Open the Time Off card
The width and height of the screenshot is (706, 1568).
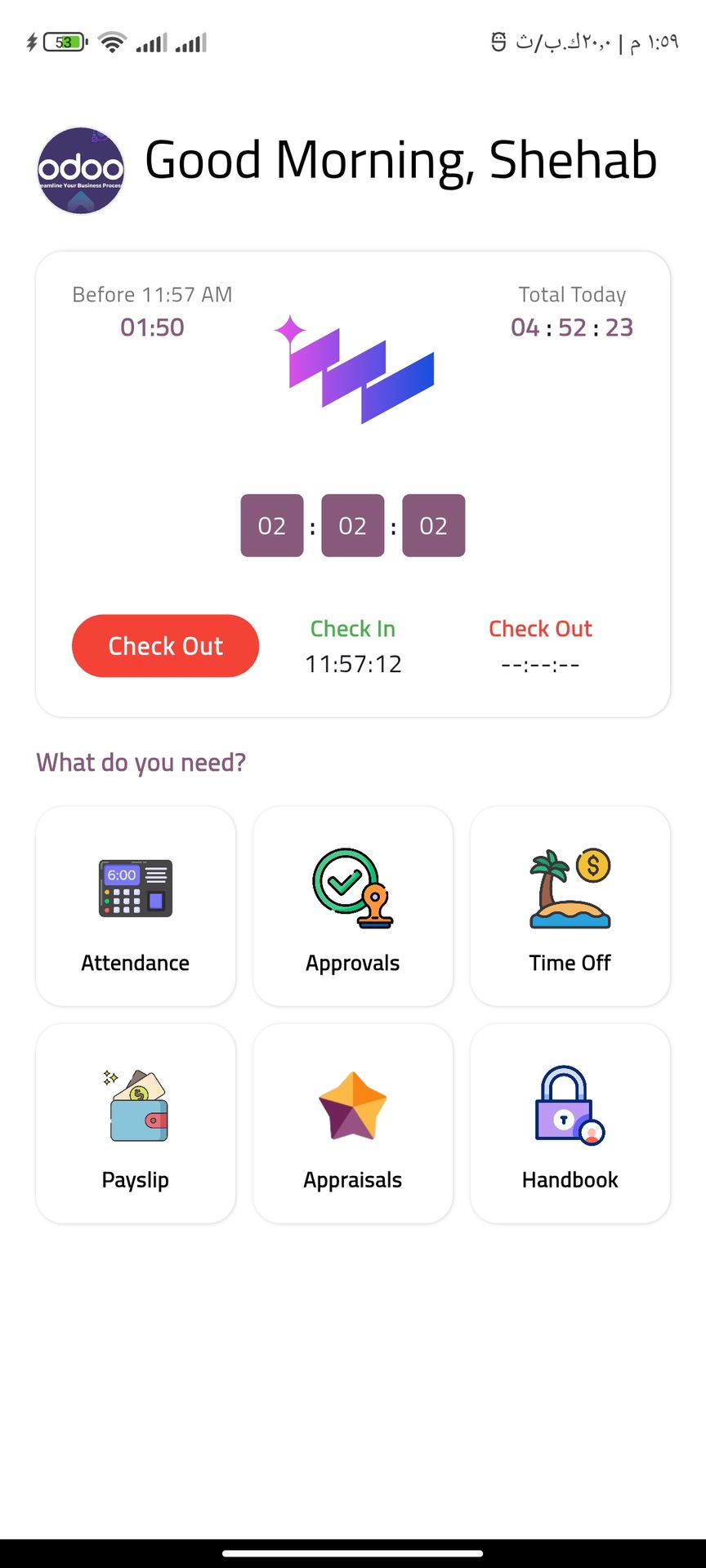pos(570,906)
